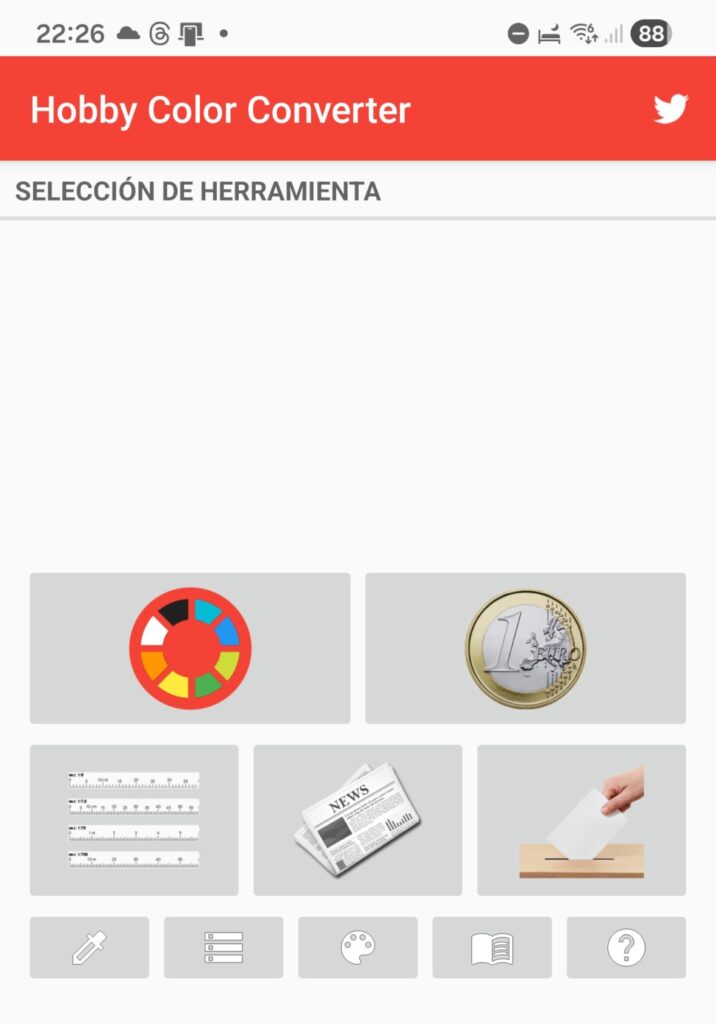The width and height of the screenshot is (716, 1024).
Task: Open the one euro coin tool
Action: pyautogui.click(x=525, y=648)
